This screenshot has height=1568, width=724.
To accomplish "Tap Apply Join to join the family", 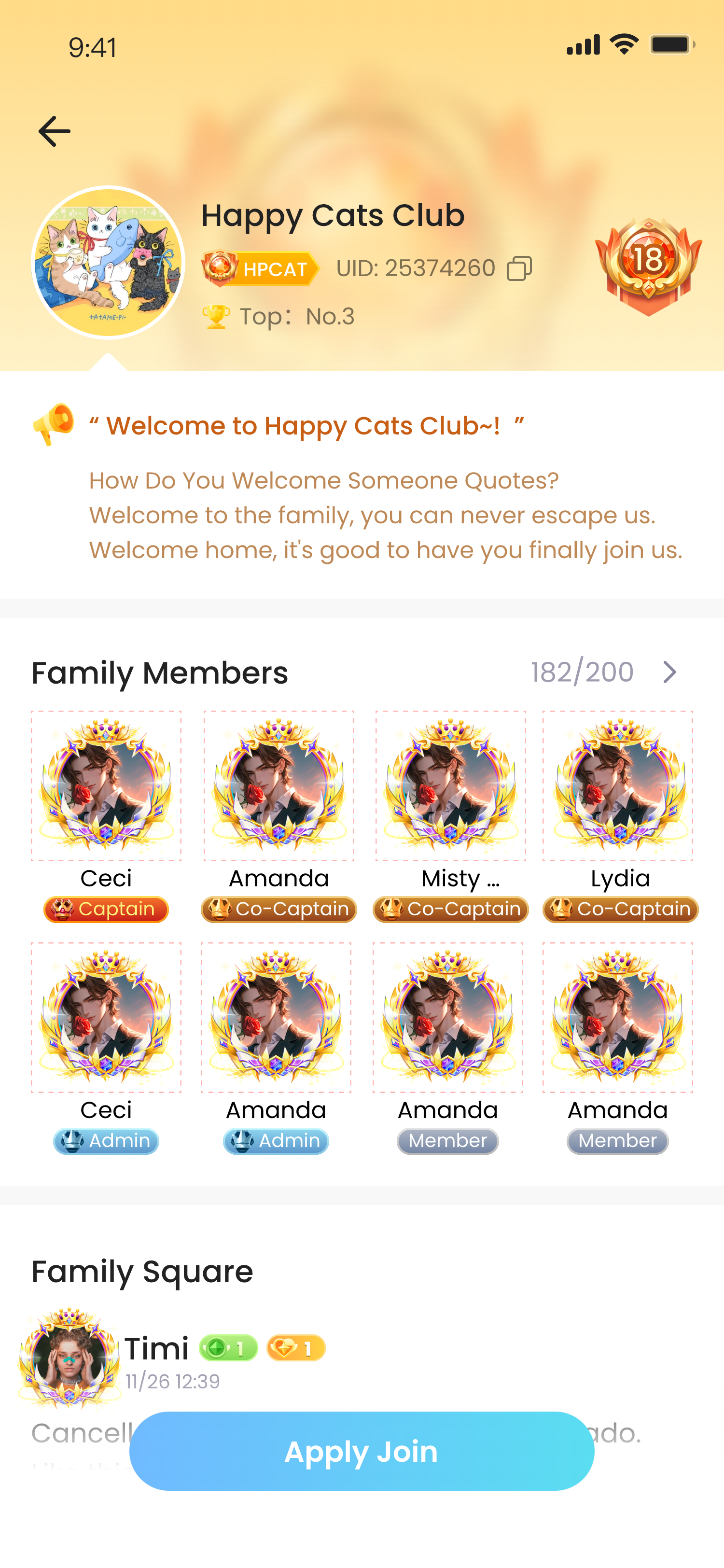I will point(362,1451).
